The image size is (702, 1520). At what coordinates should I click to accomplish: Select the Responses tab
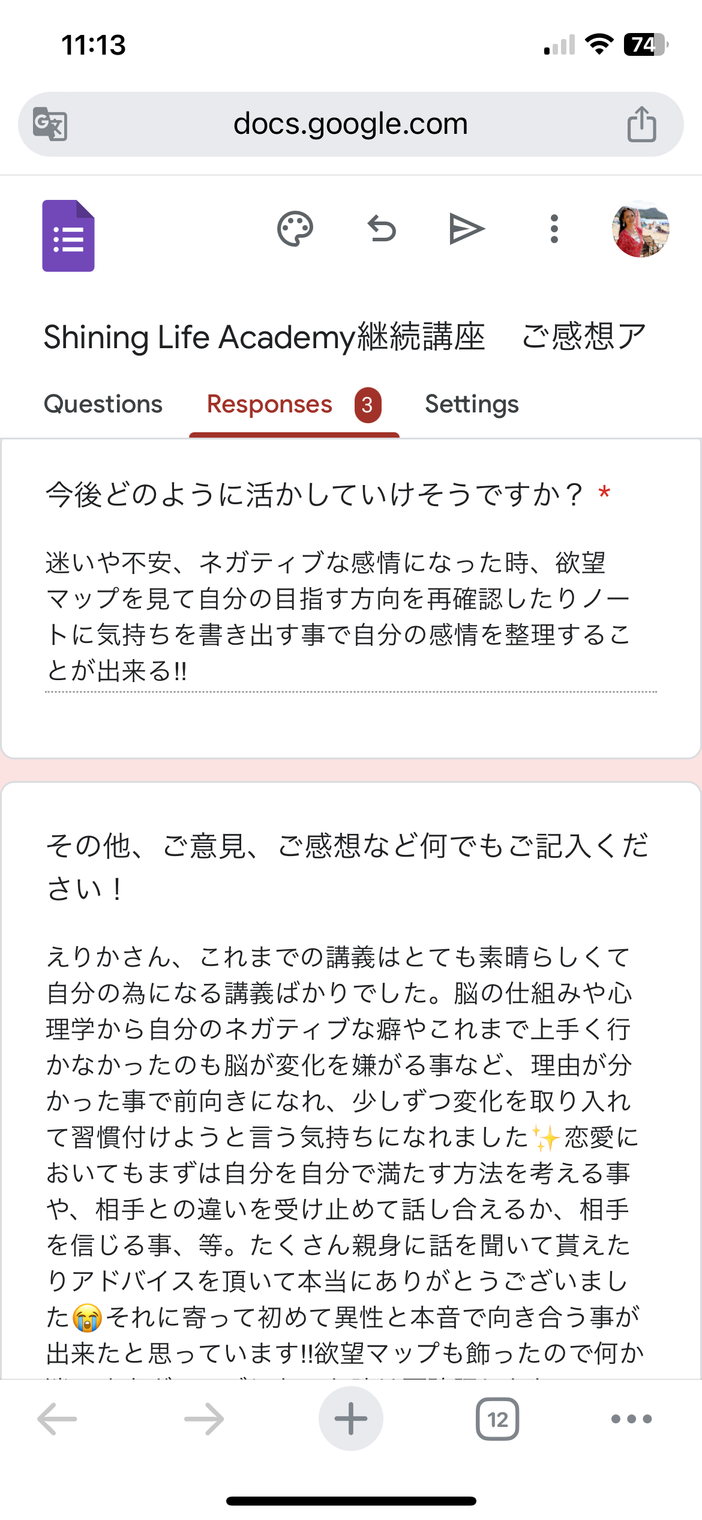tap(270, 404)
